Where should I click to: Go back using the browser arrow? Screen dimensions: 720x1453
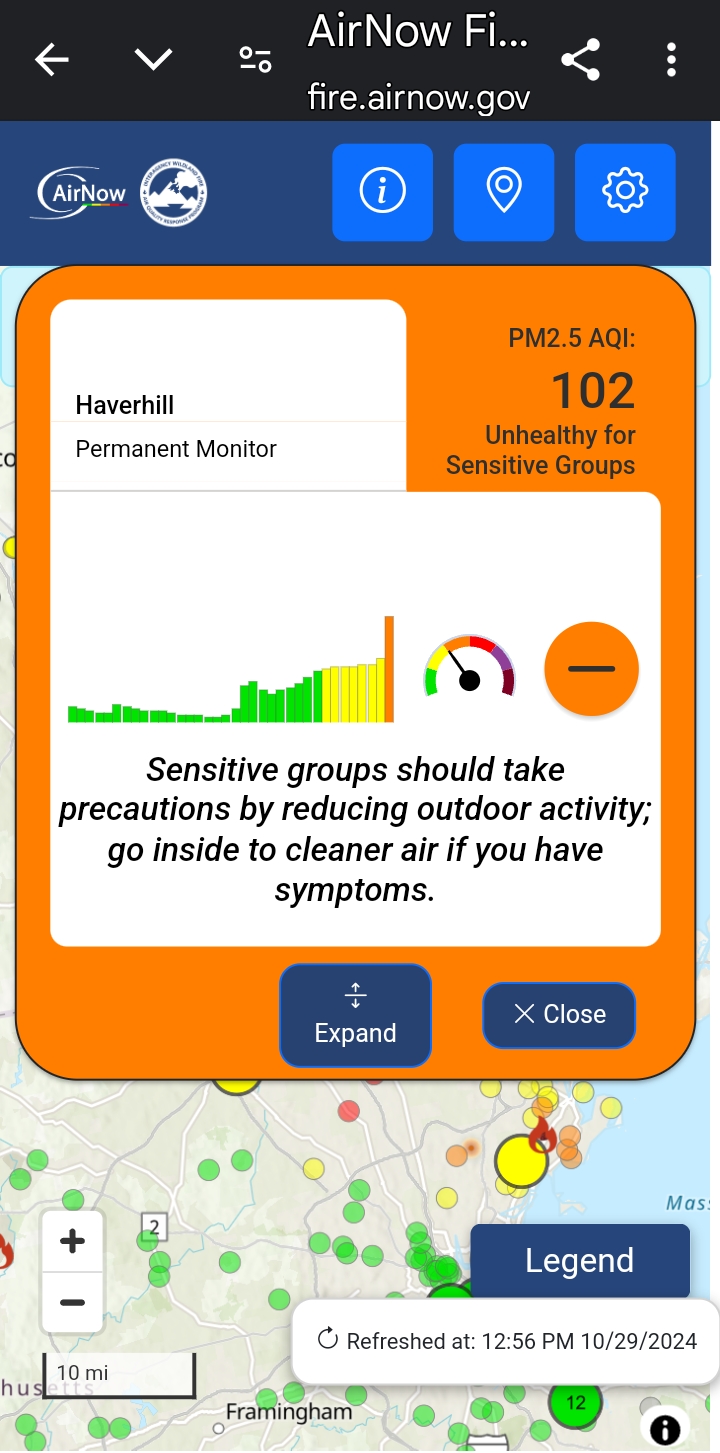coord(52,60)
